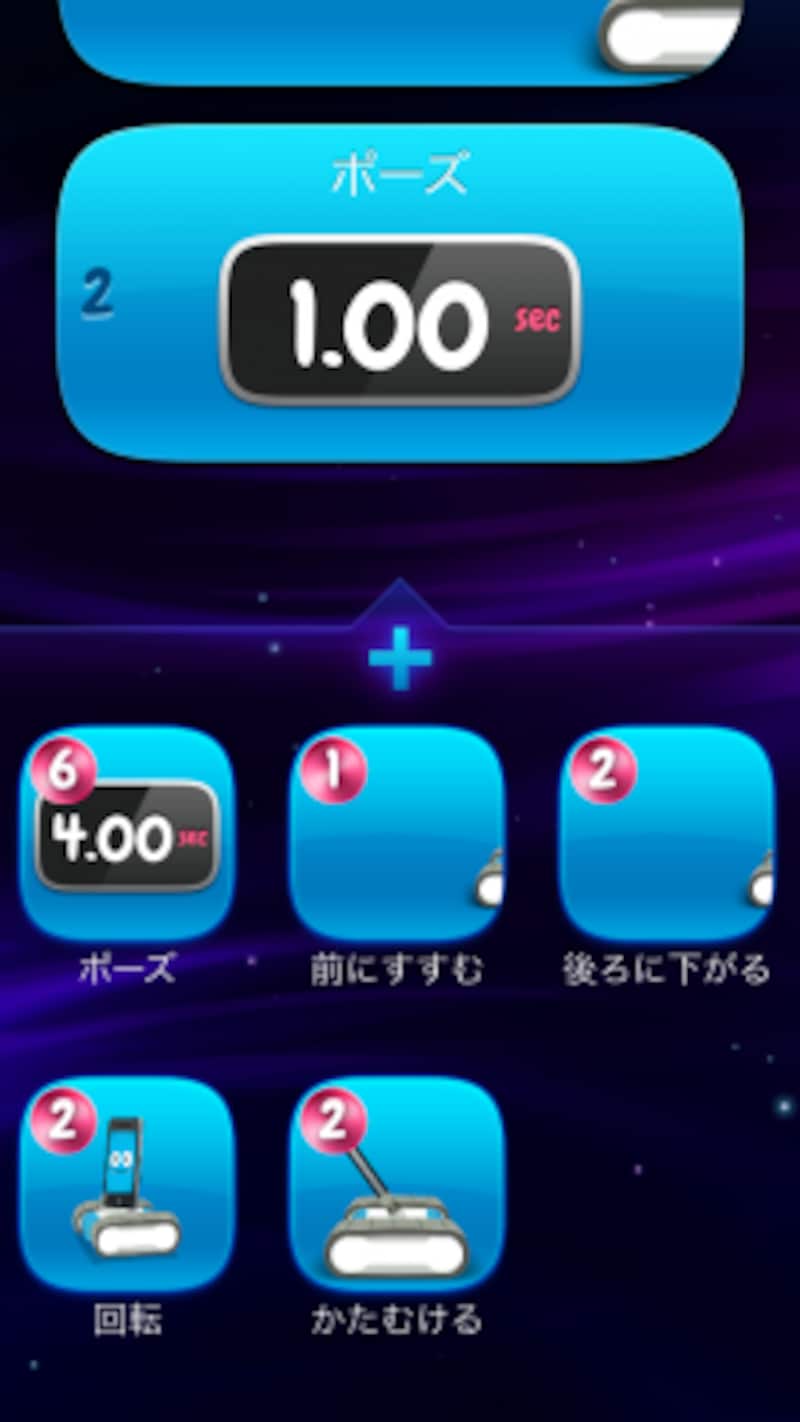This screenshot has width=800, height=1422.
Task: Tap the blue plus add button
Action: point(399,658)
